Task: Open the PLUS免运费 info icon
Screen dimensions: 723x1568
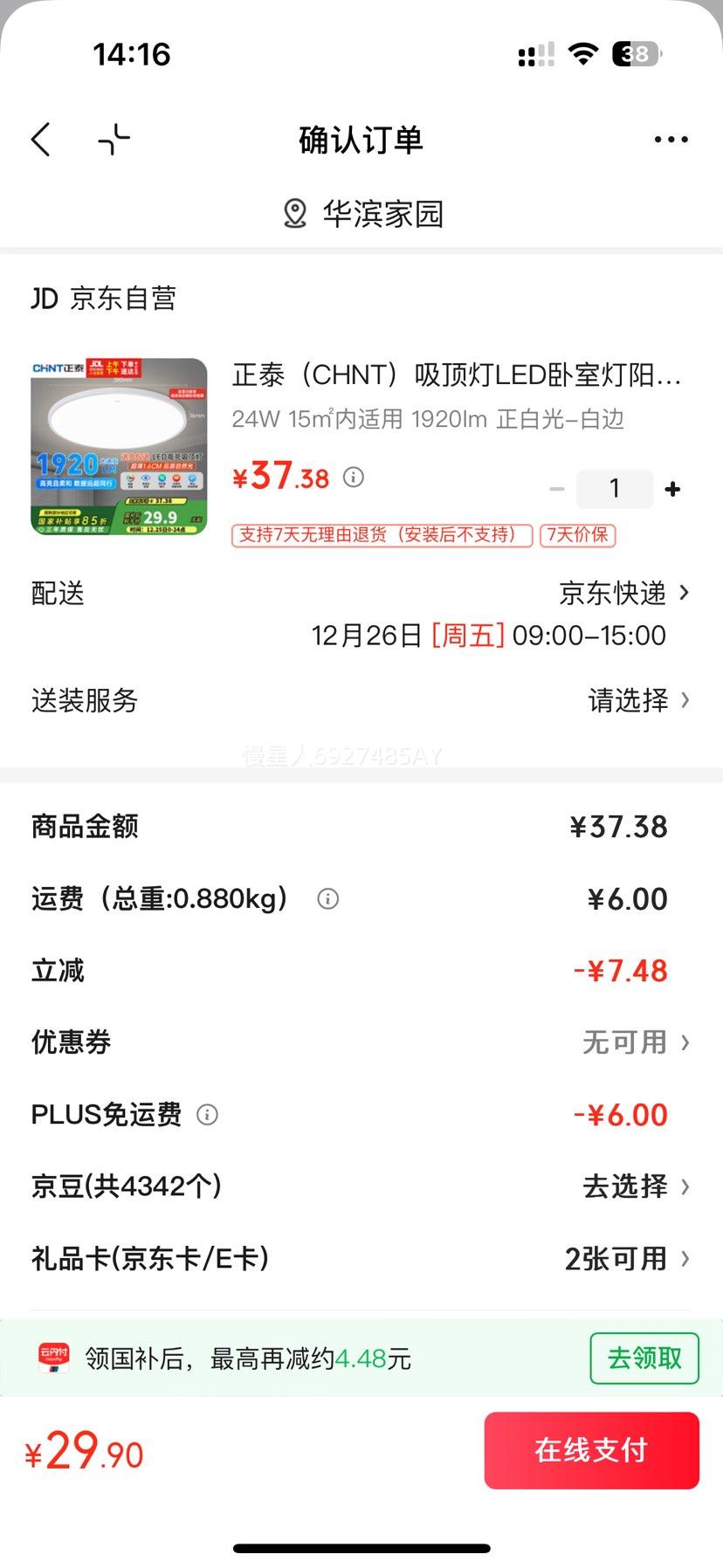Action: [207, 1114]
